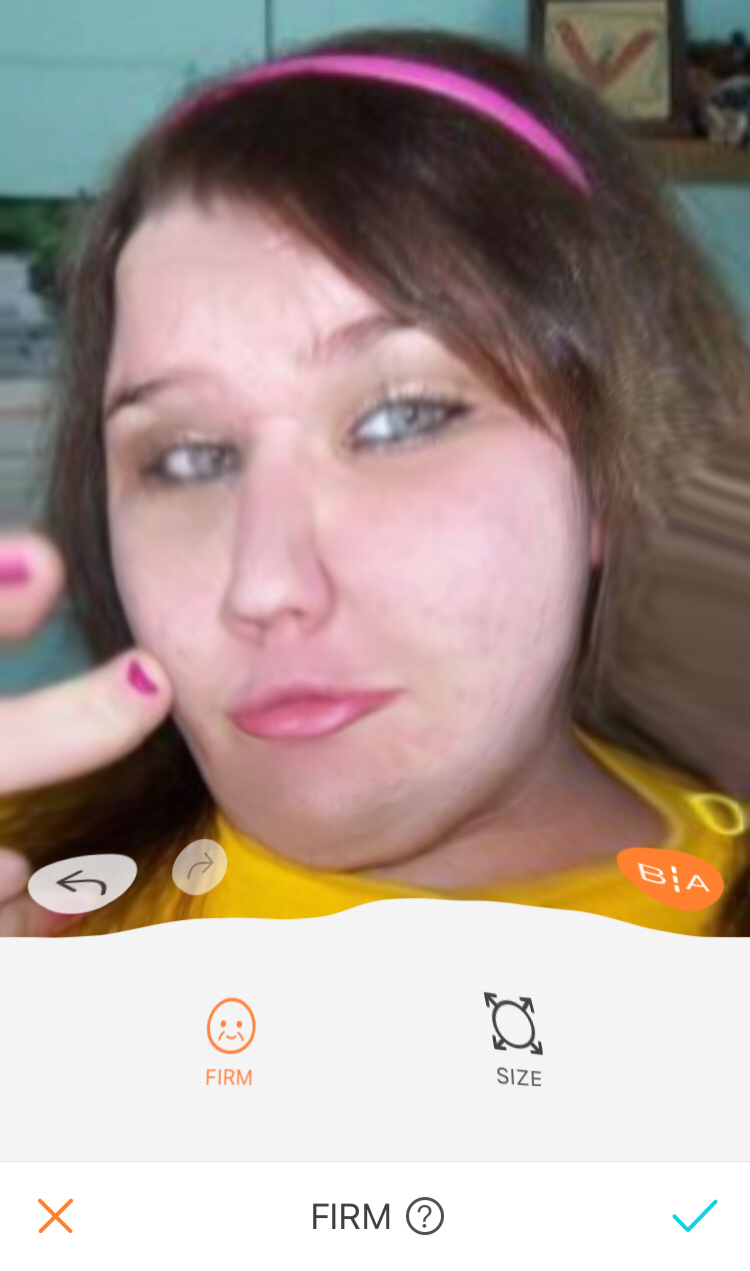Viewport: 750px width, 1271px height.
Task: Select the FIRM tool
Action: click(x=230, y=1042)
